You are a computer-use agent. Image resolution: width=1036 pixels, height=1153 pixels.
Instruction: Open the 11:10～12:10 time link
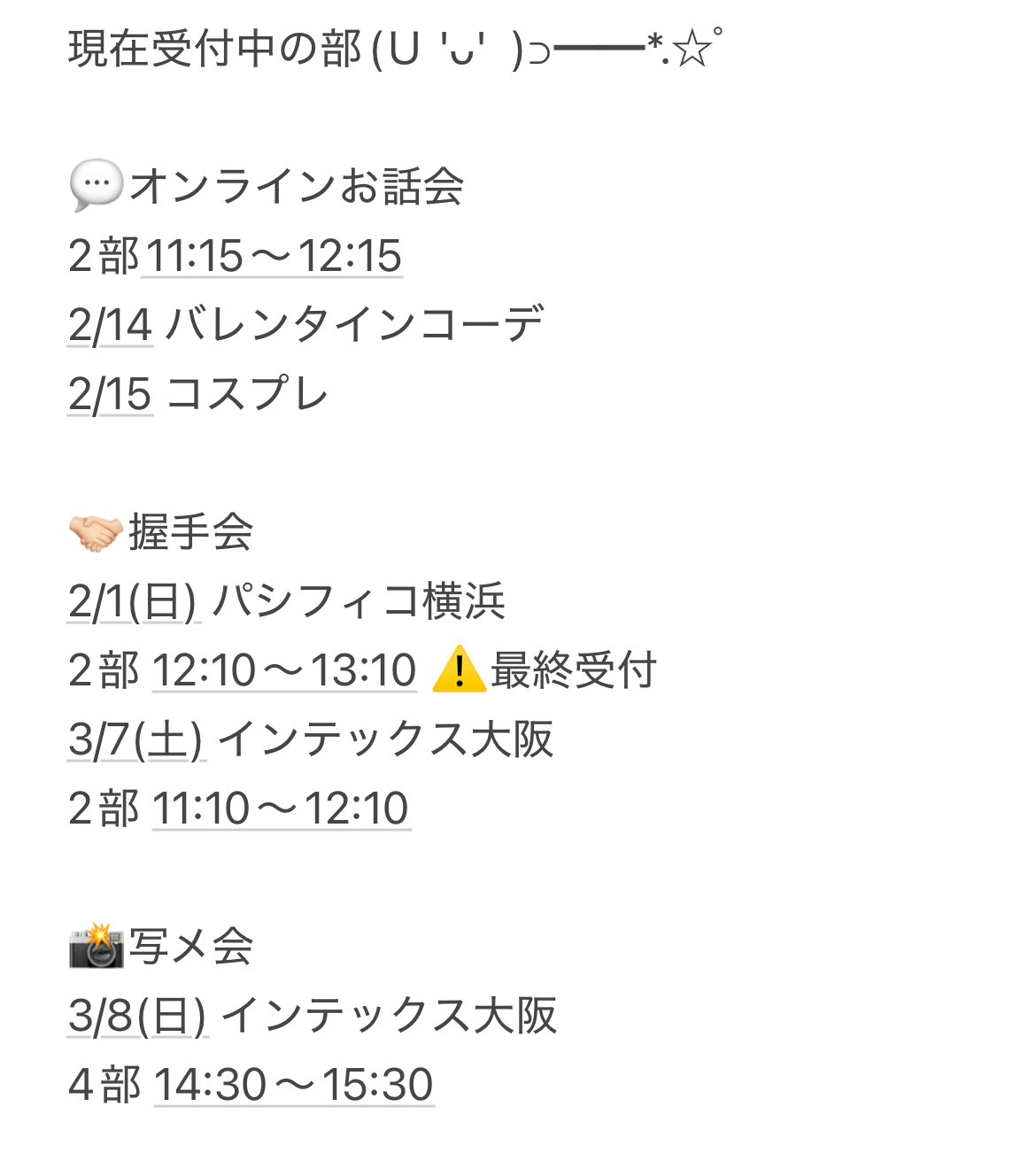[282, 809]
